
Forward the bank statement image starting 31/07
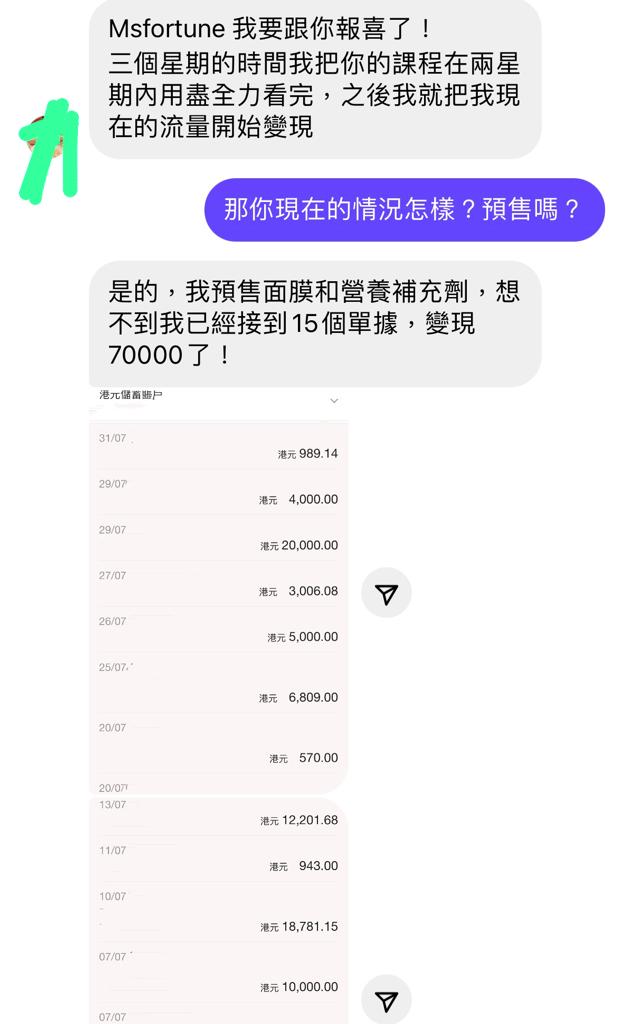[386, 595]
